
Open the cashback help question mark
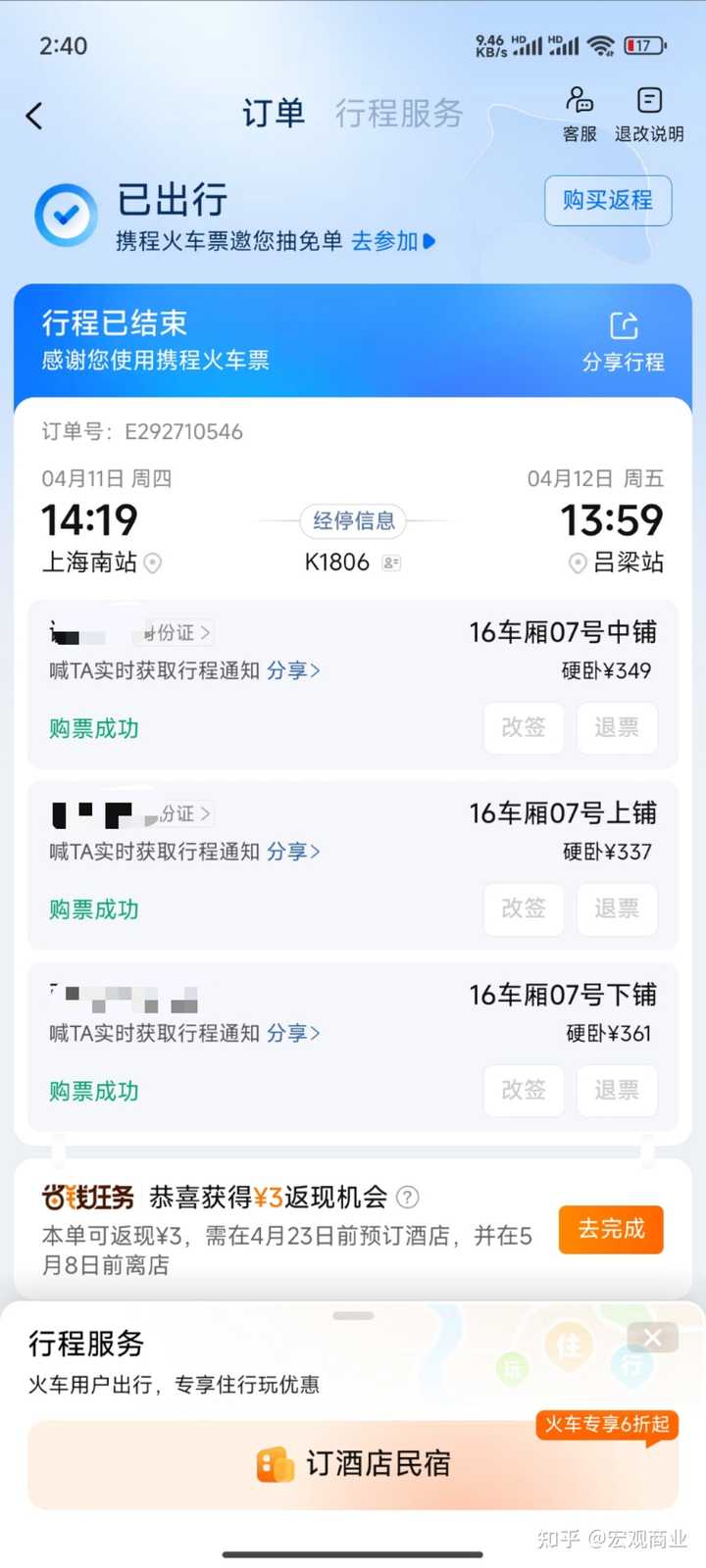408,1197
